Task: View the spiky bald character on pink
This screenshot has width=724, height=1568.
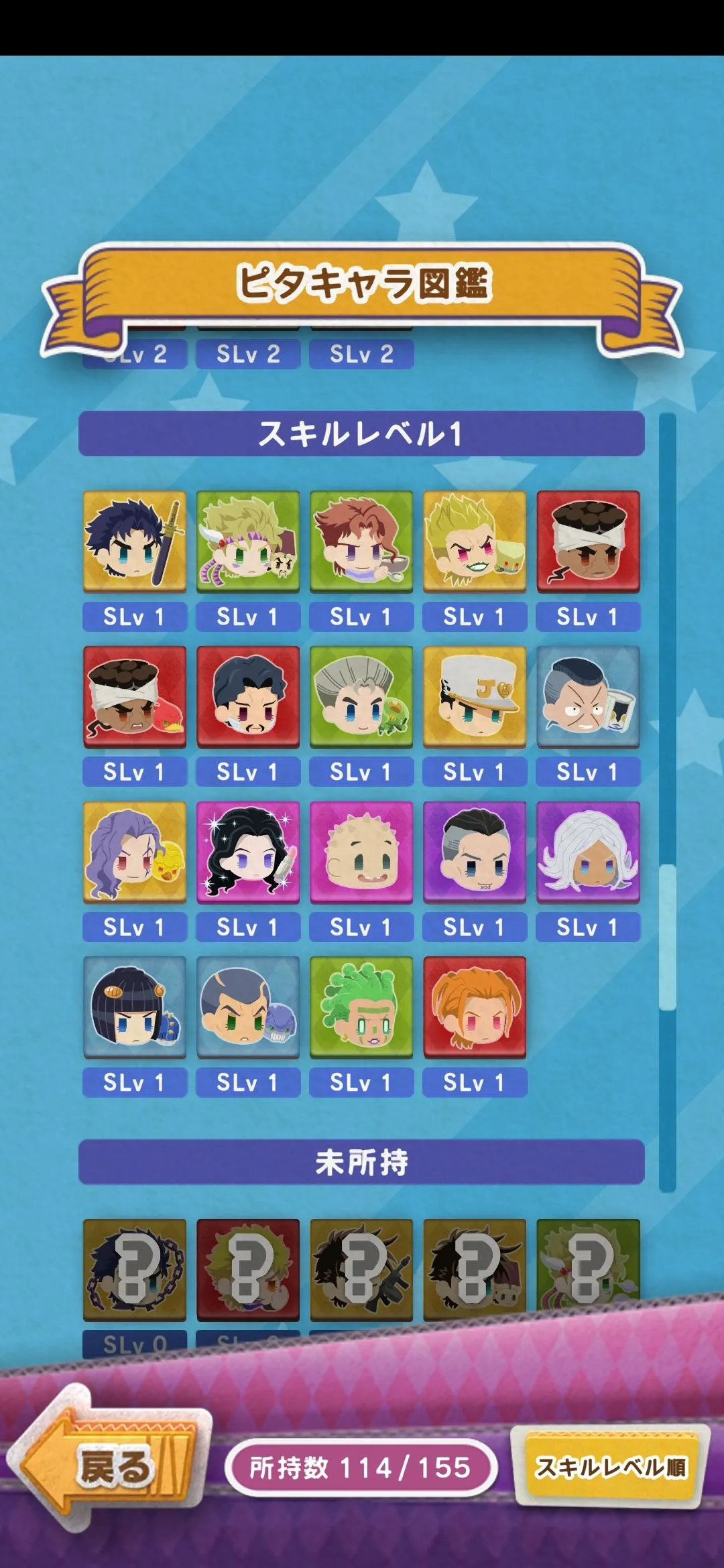Action: [x=361, y=852]
